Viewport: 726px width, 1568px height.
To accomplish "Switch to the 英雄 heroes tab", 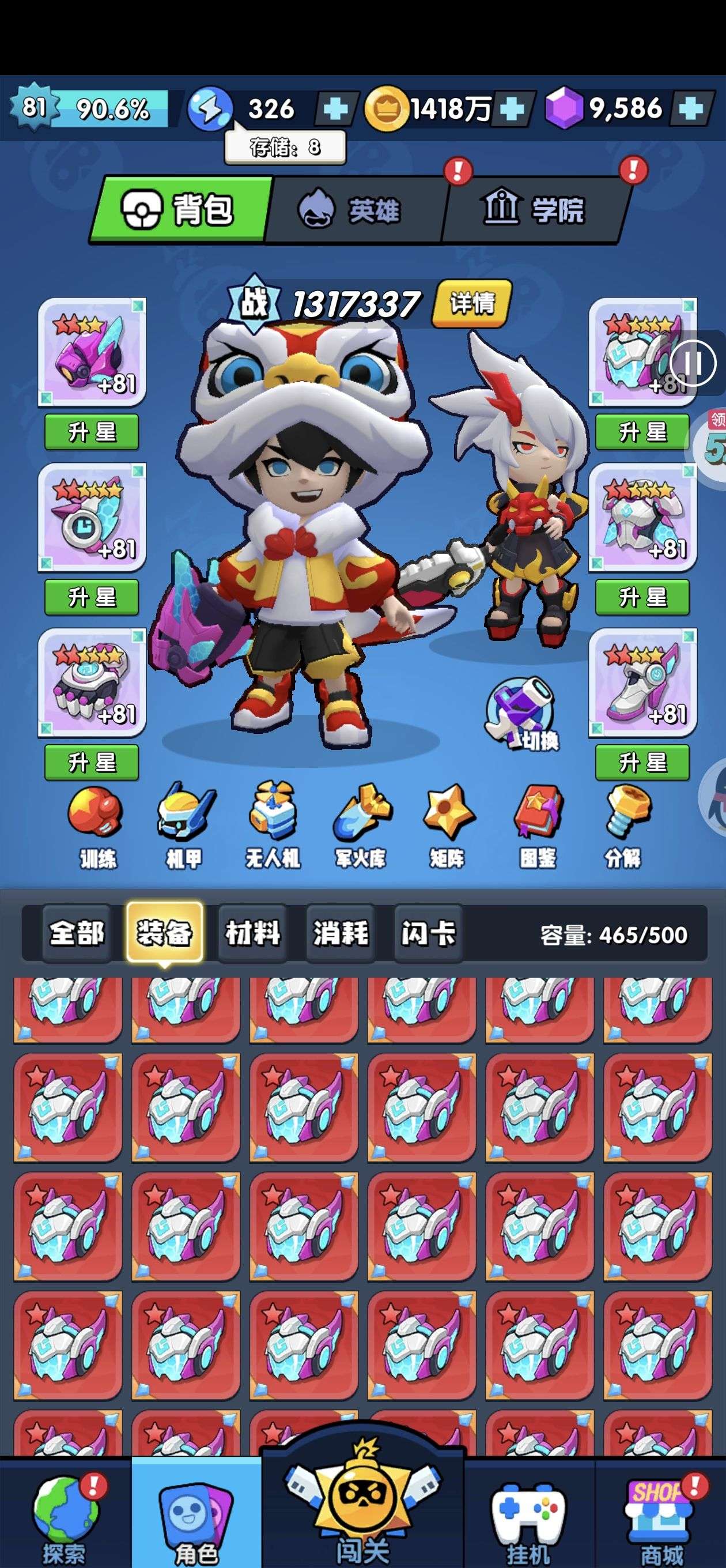I will coord(356,210).
